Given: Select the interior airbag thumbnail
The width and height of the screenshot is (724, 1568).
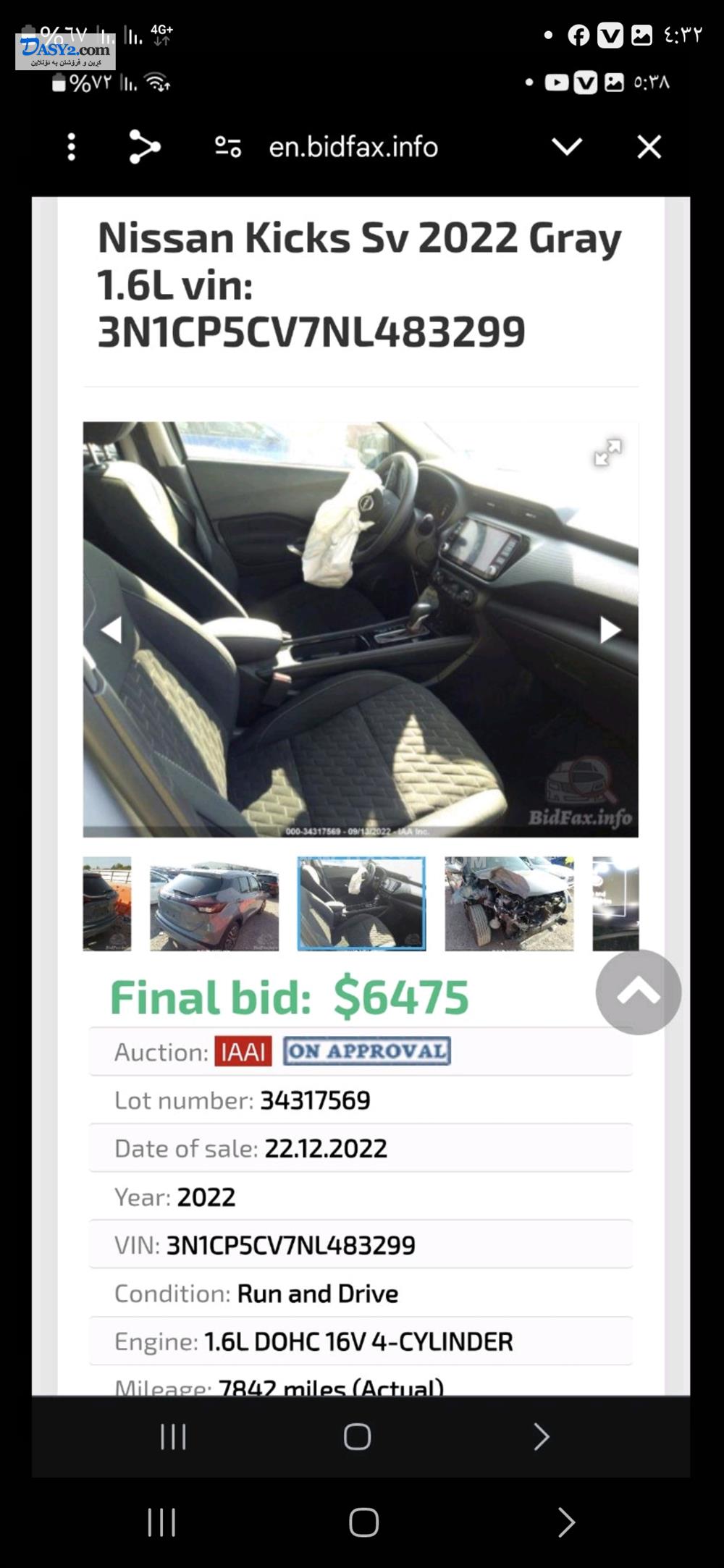Looking at the screenshot, I should [361, 903].
